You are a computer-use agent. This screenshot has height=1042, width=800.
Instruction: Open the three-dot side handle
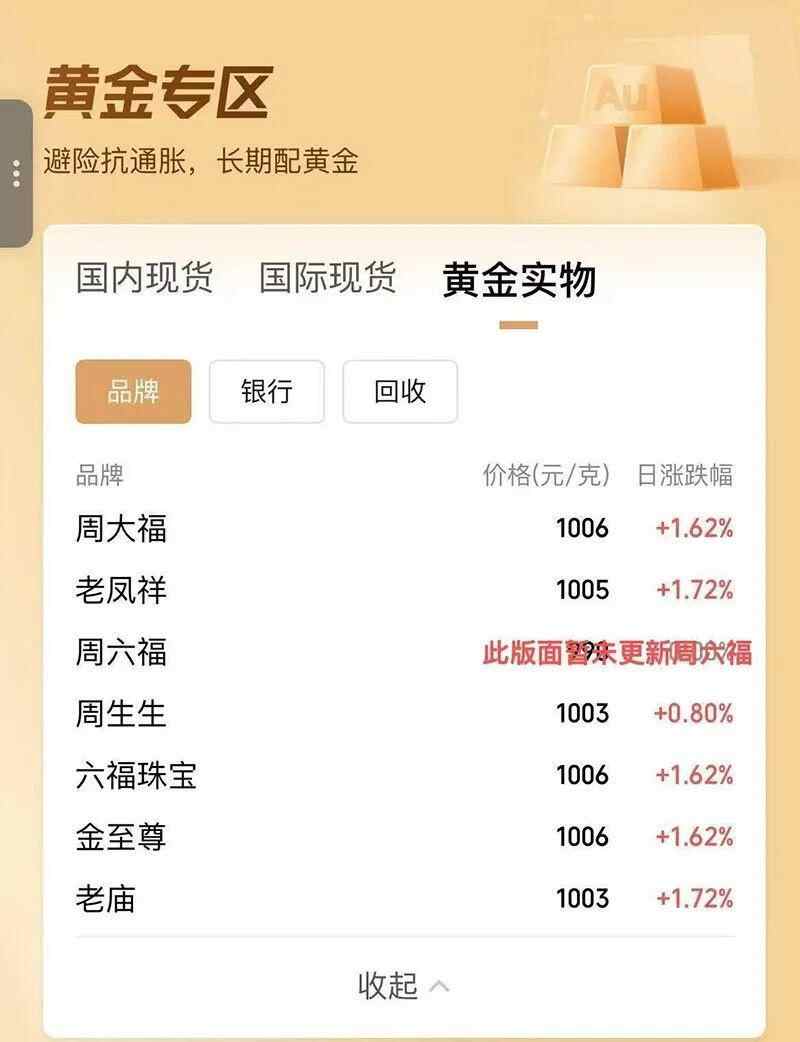[x=16, y=173]
